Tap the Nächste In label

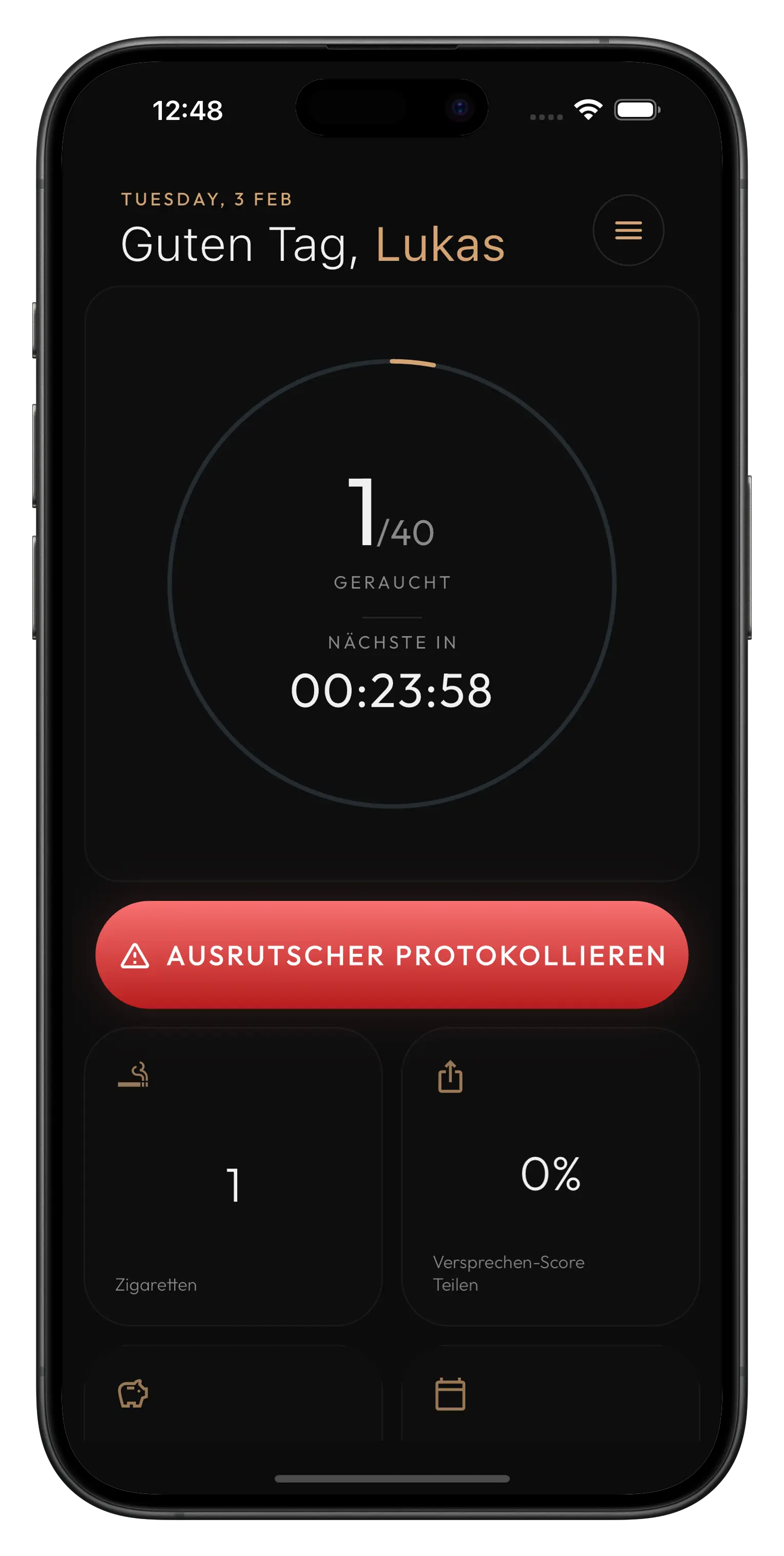pos(391,642)
